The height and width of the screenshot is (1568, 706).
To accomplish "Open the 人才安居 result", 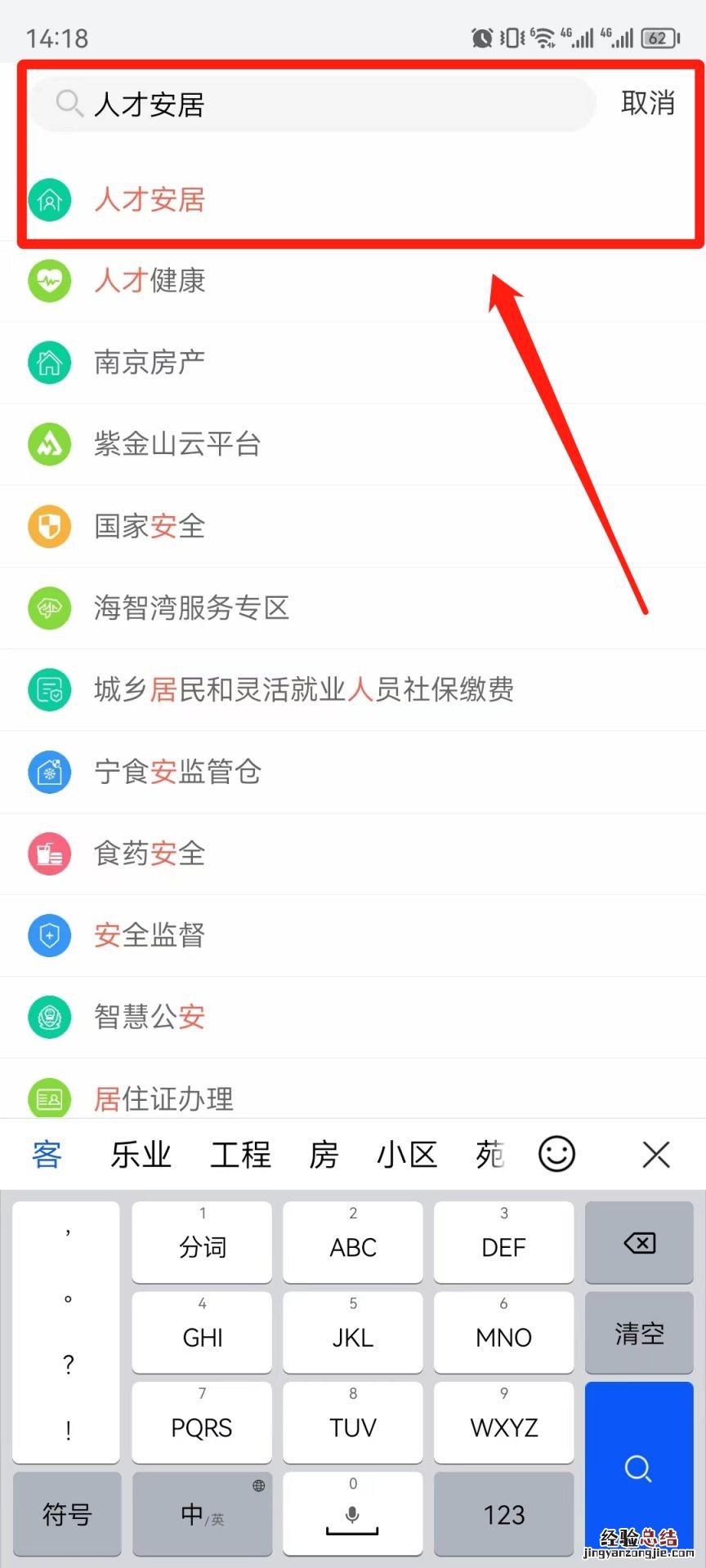I will 150,199.
